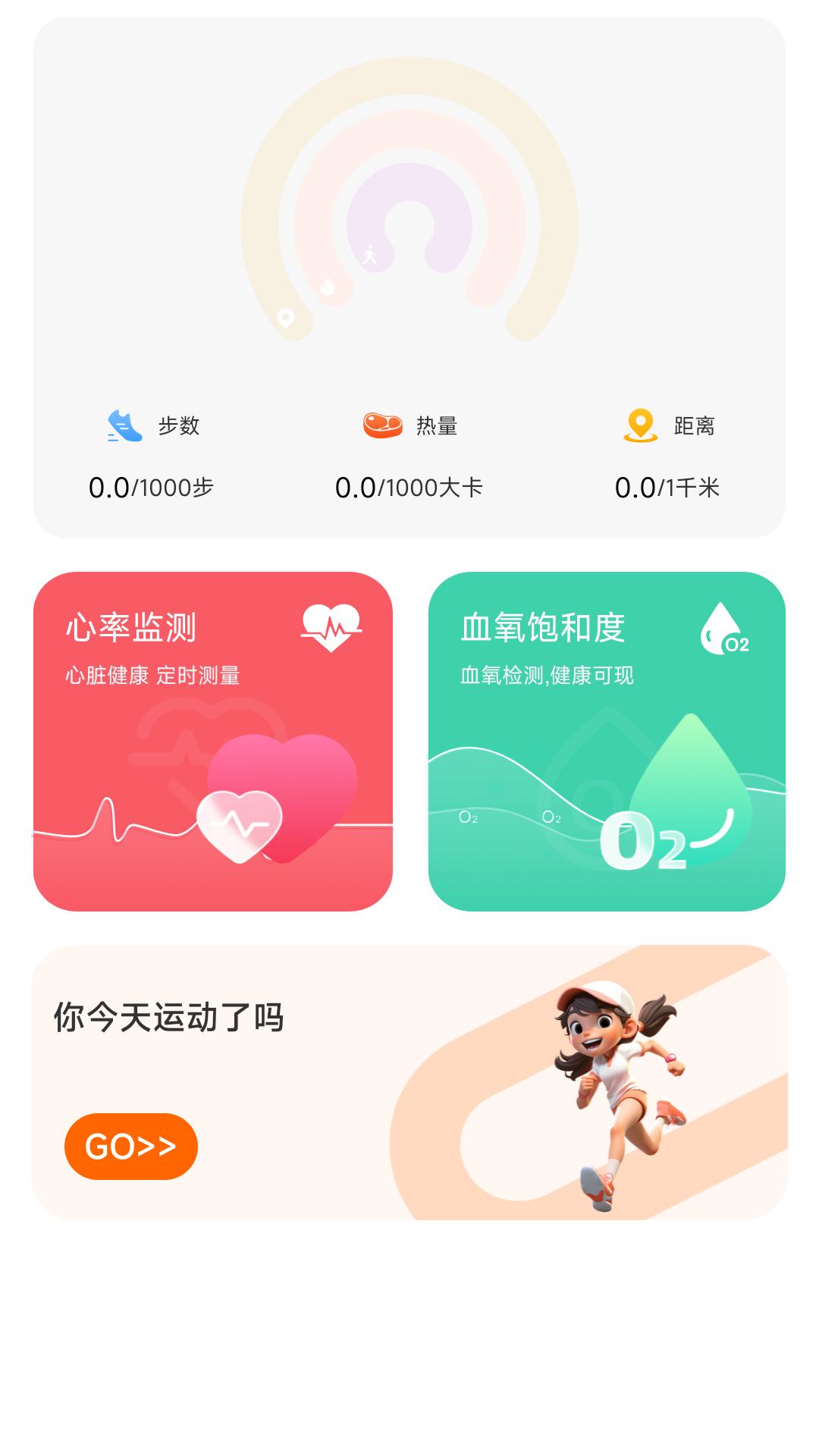819x1456 pixels.
Task: Open the 血氧饱和度 blood oxygen card
Action: [x=607, y=741]
